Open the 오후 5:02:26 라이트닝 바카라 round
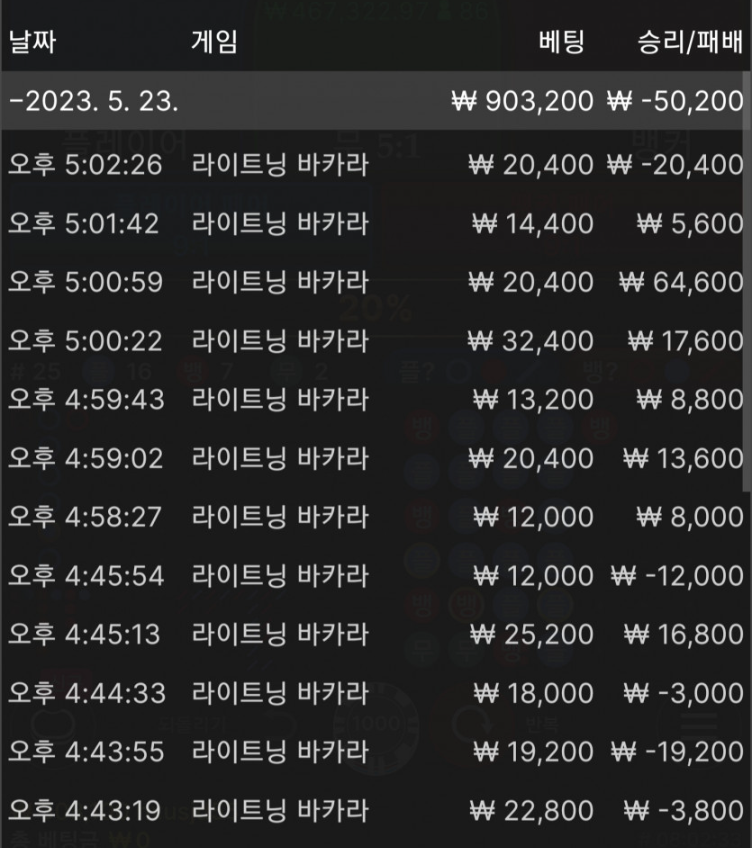752x848 pixels. pos(375,164)
